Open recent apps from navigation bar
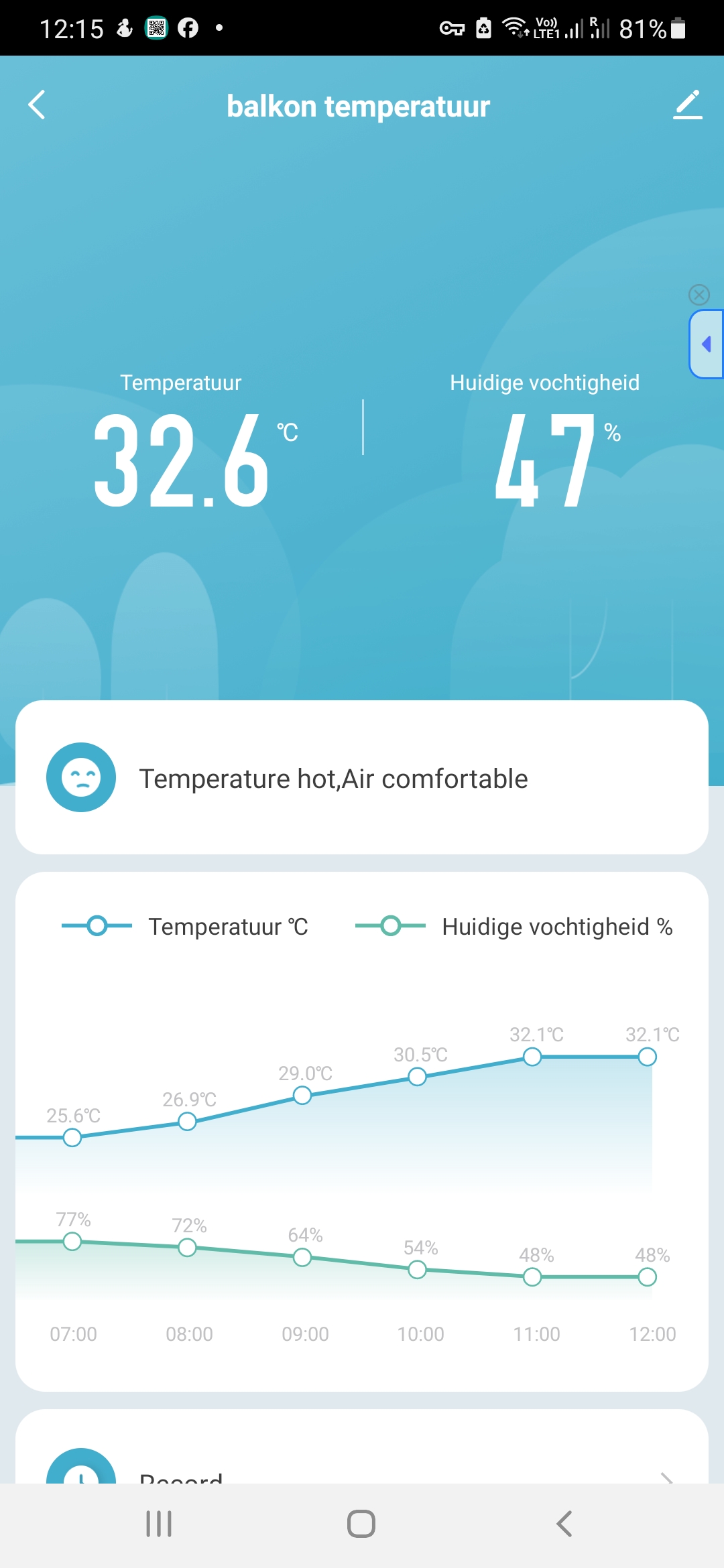The image size is (724, 1568). [159, 1524]
